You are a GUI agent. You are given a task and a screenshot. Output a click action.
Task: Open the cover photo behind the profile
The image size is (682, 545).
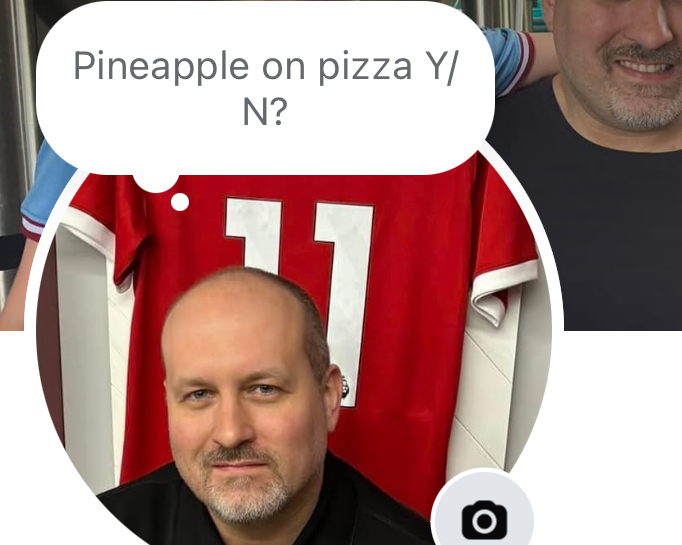[610, 200]
